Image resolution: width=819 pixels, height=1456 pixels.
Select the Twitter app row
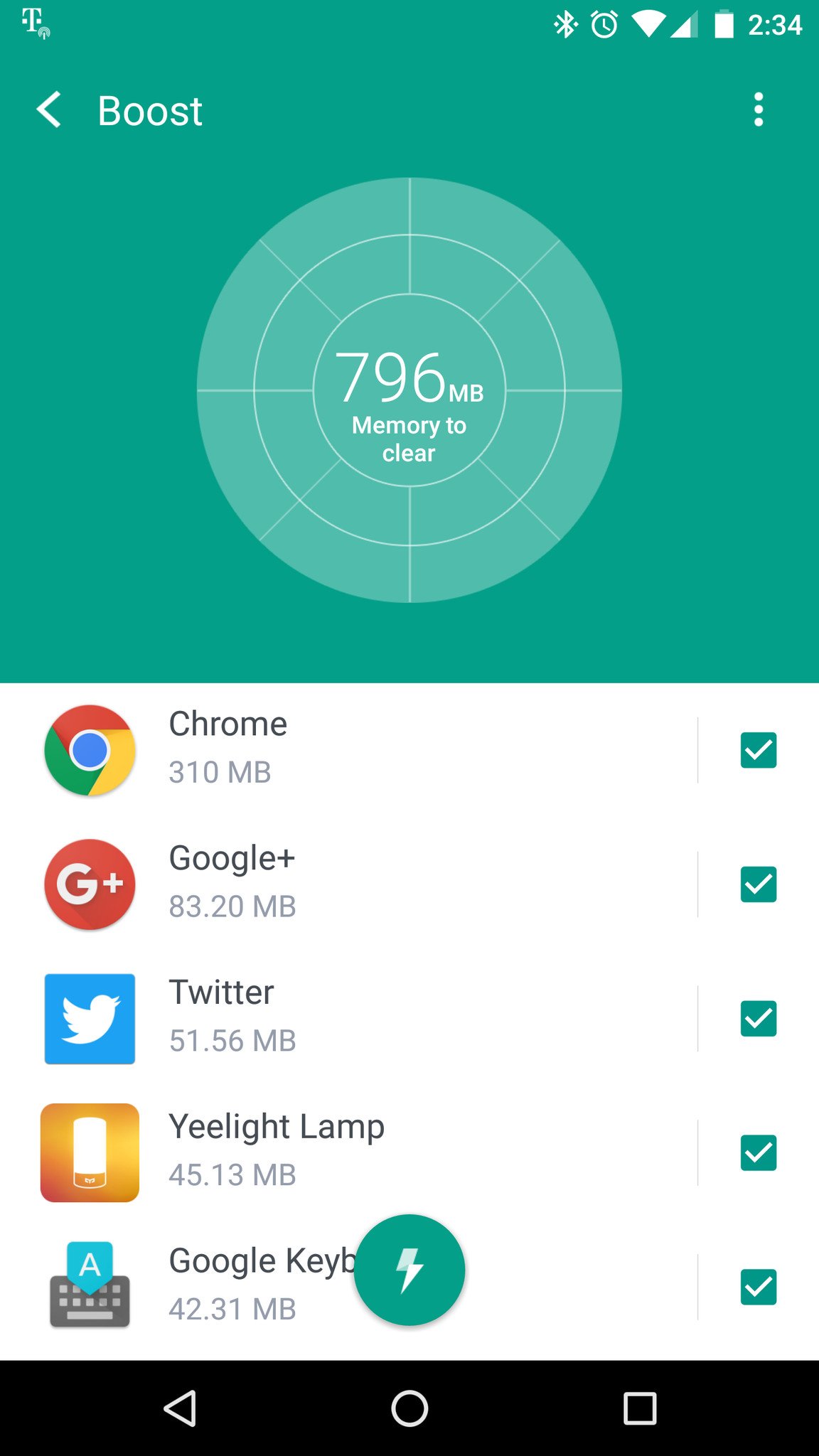(355, 1019)
